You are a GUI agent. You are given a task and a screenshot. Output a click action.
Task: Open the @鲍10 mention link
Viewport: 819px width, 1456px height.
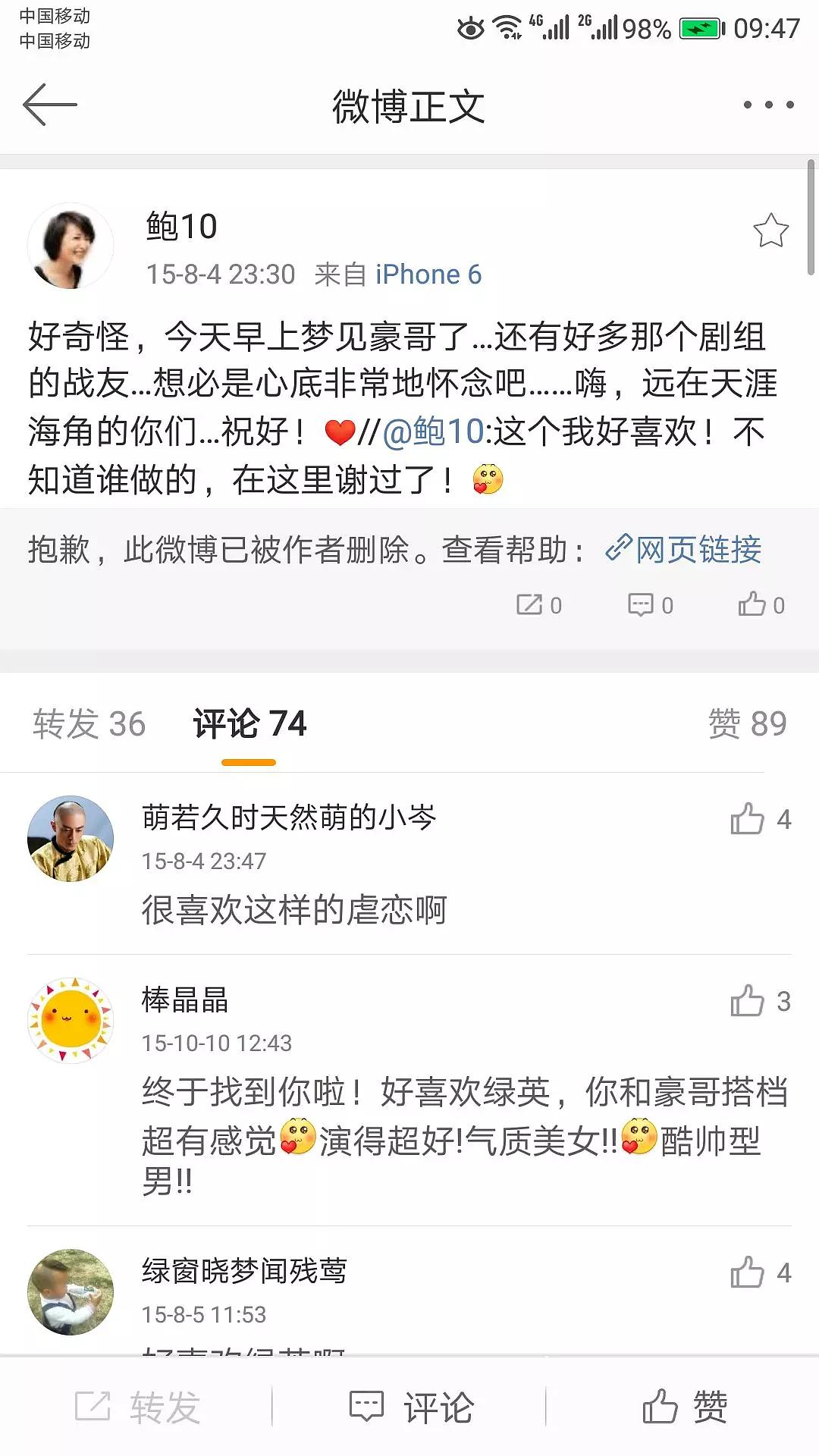(x=433, y=431)
